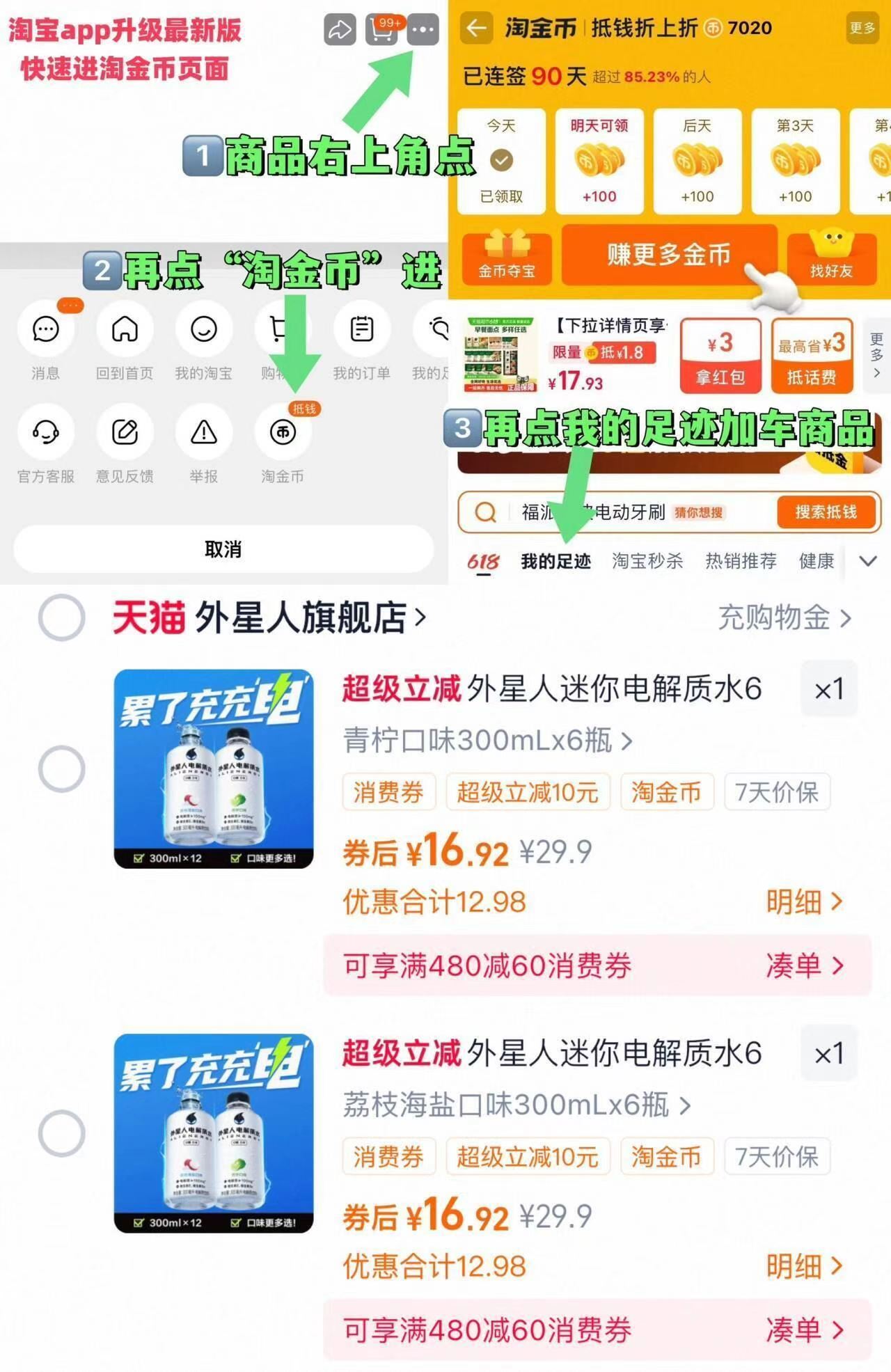891x1372 pixels.
Task: Open the 消息 messages icon
Action: point(45,330)
